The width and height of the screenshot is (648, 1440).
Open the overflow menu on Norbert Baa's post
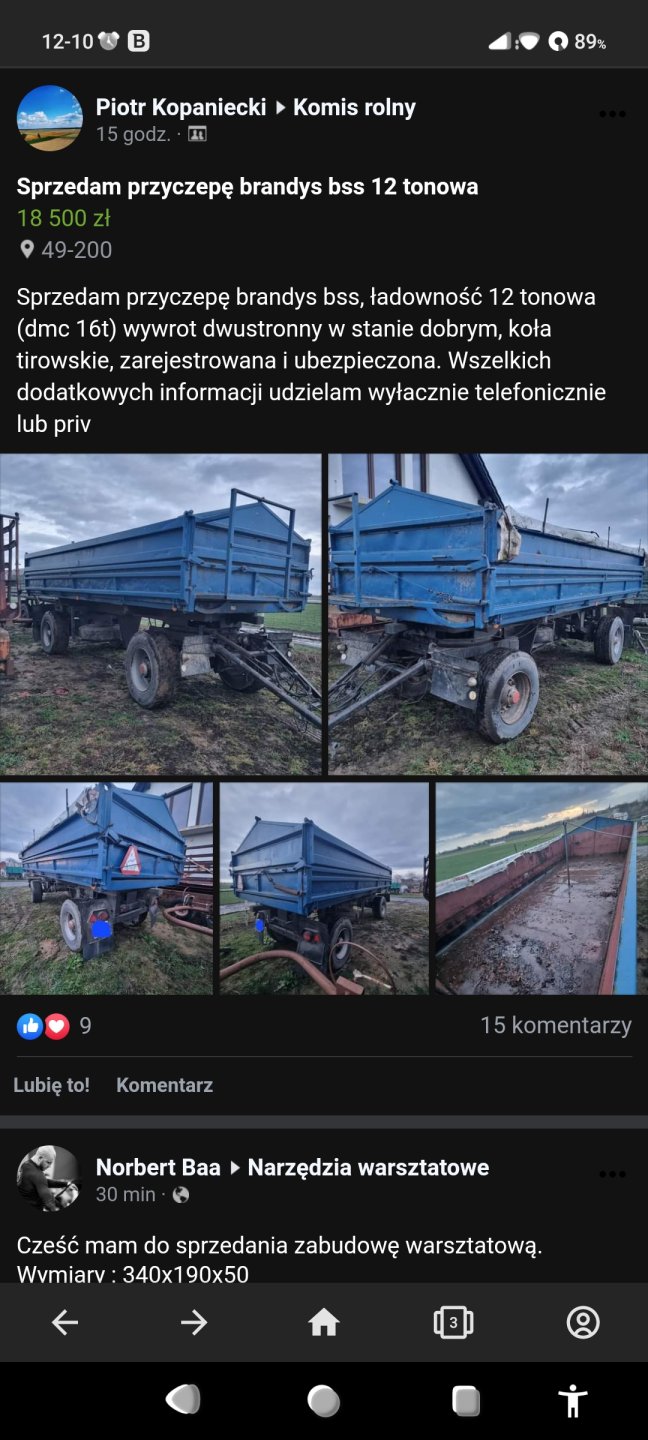(x=612, y=1174)
